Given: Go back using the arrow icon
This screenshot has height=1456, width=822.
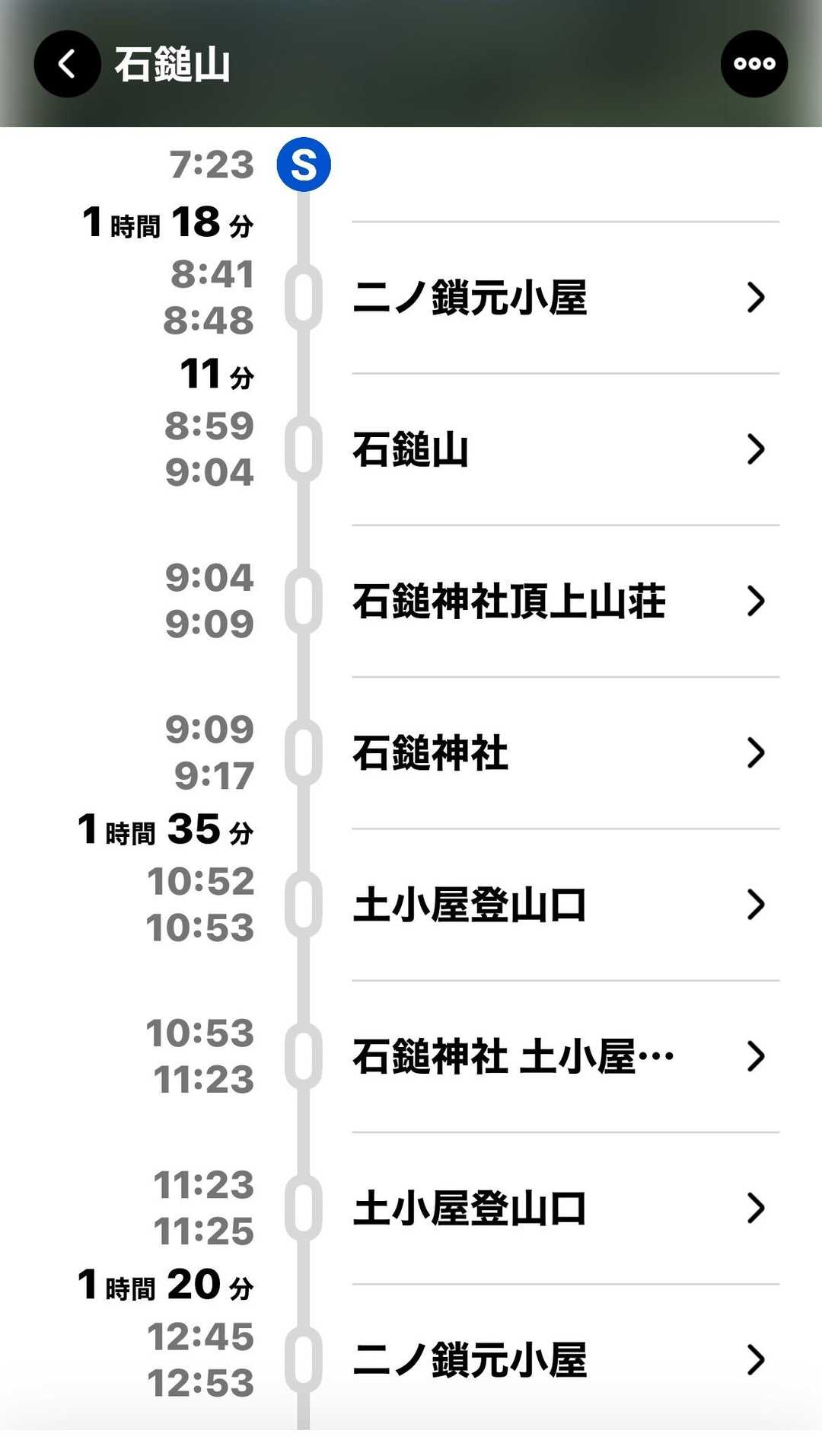Looking at the screenshot, I should point(67,64).
